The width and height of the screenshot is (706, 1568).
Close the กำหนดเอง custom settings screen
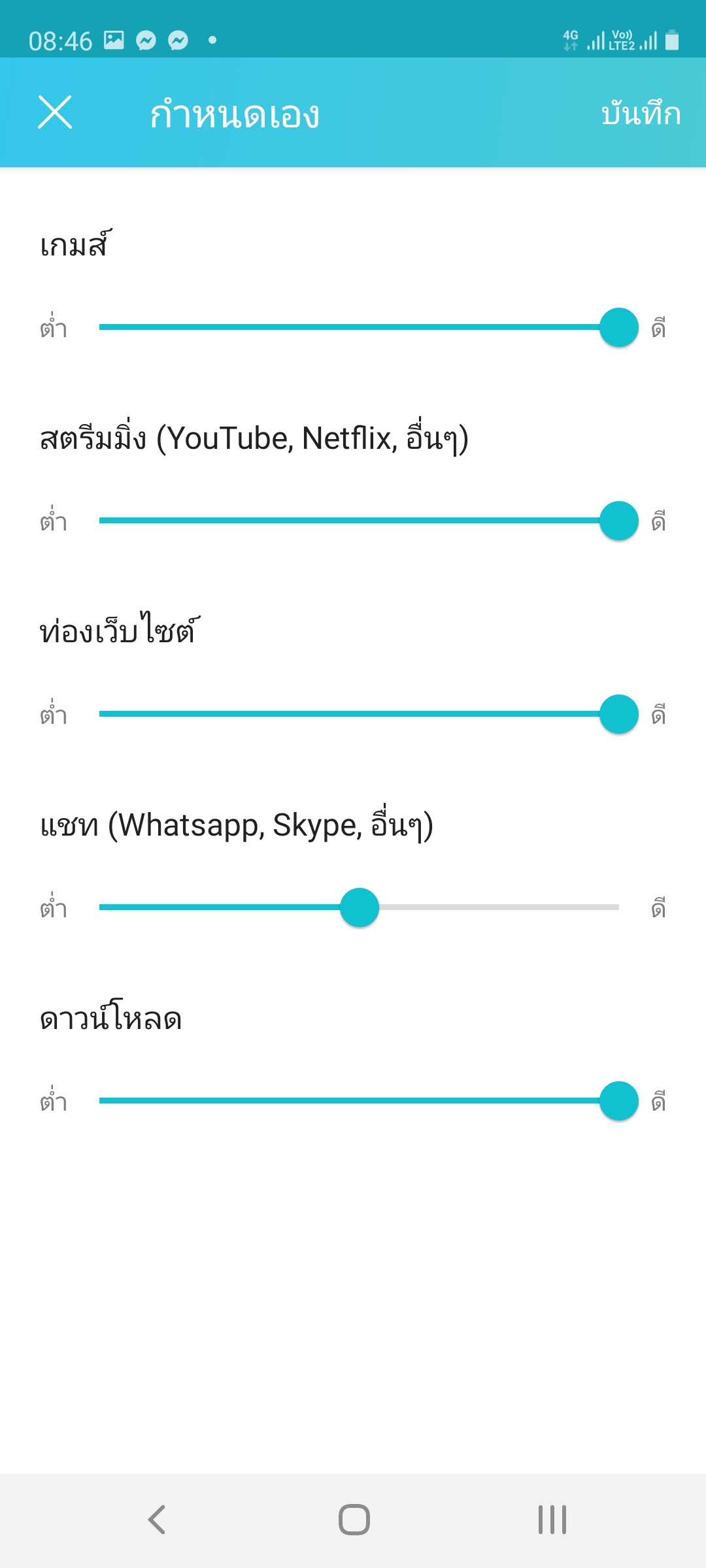click(x=55, y=112)
